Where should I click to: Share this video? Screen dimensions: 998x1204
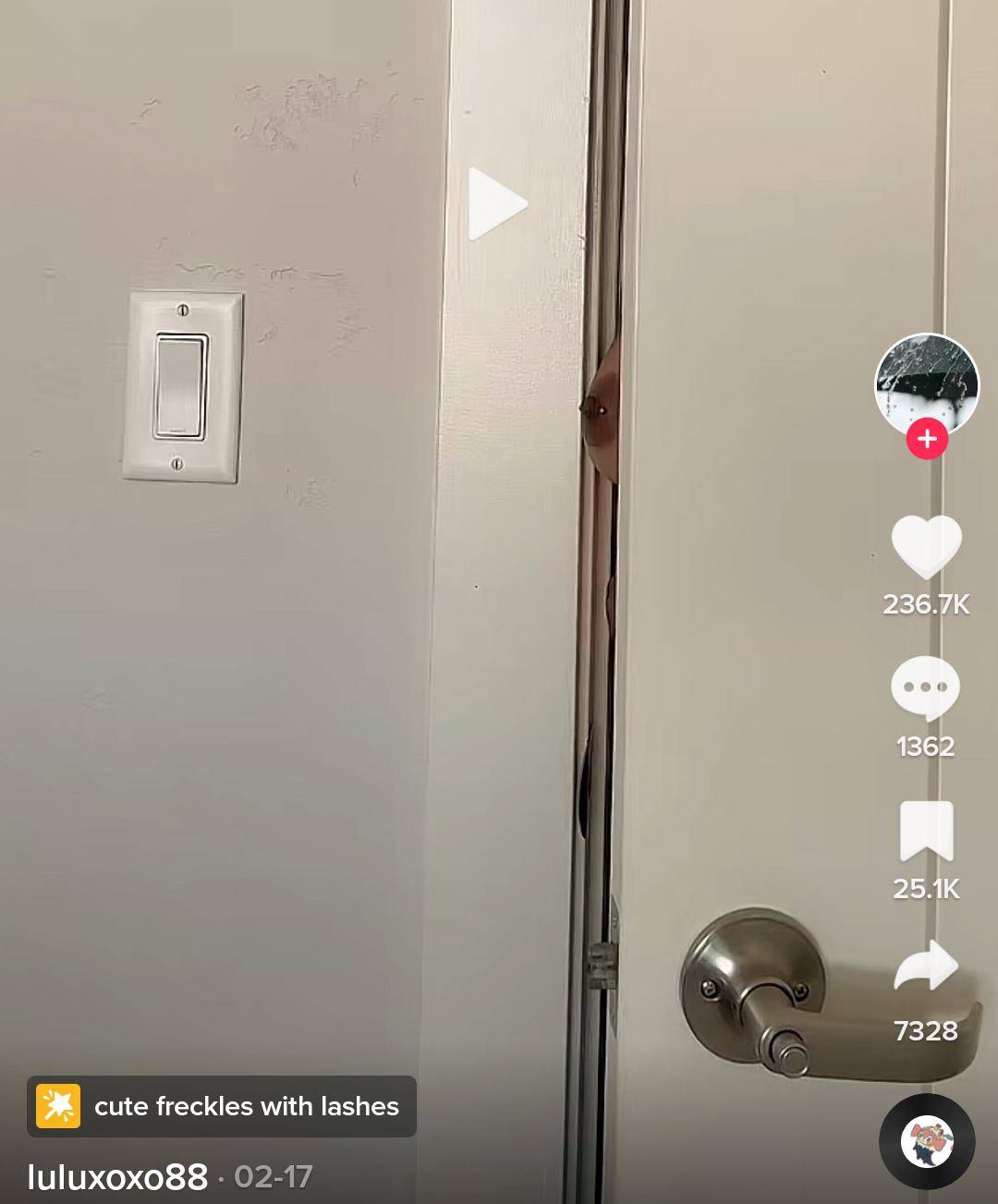(926, 967)
